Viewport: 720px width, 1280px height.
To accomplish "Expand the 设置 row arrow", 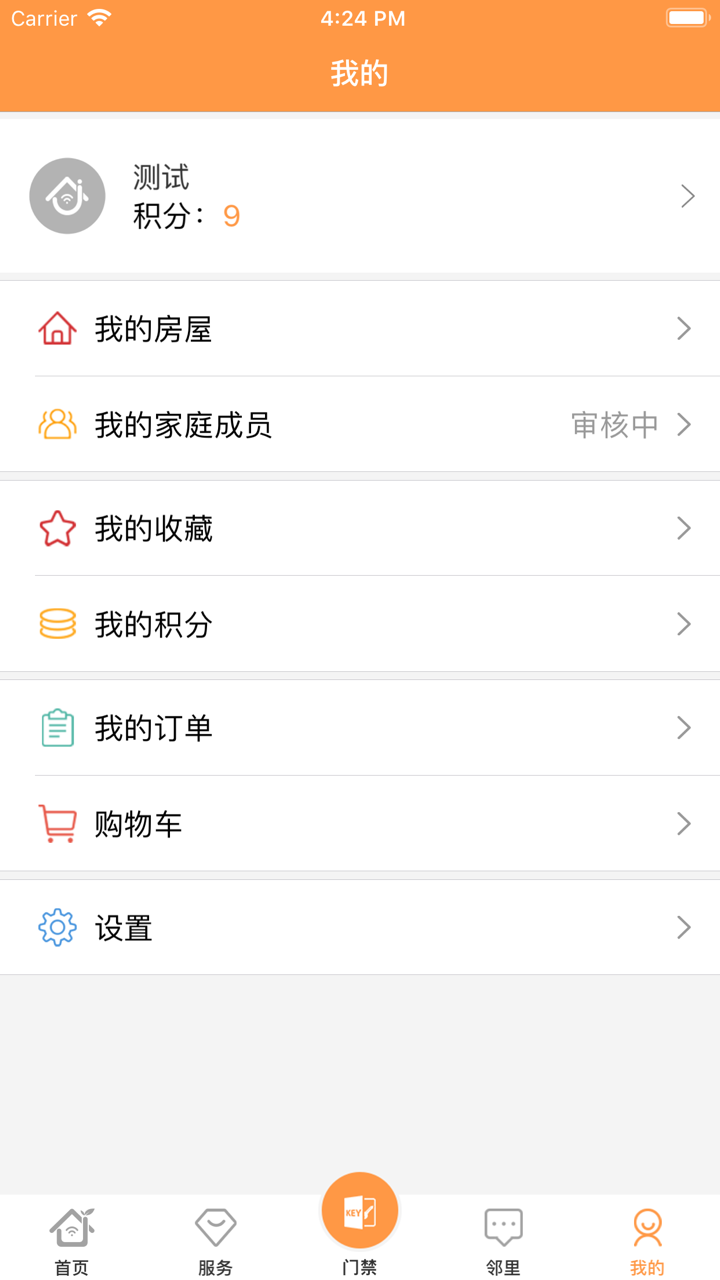I will [684, 927].
